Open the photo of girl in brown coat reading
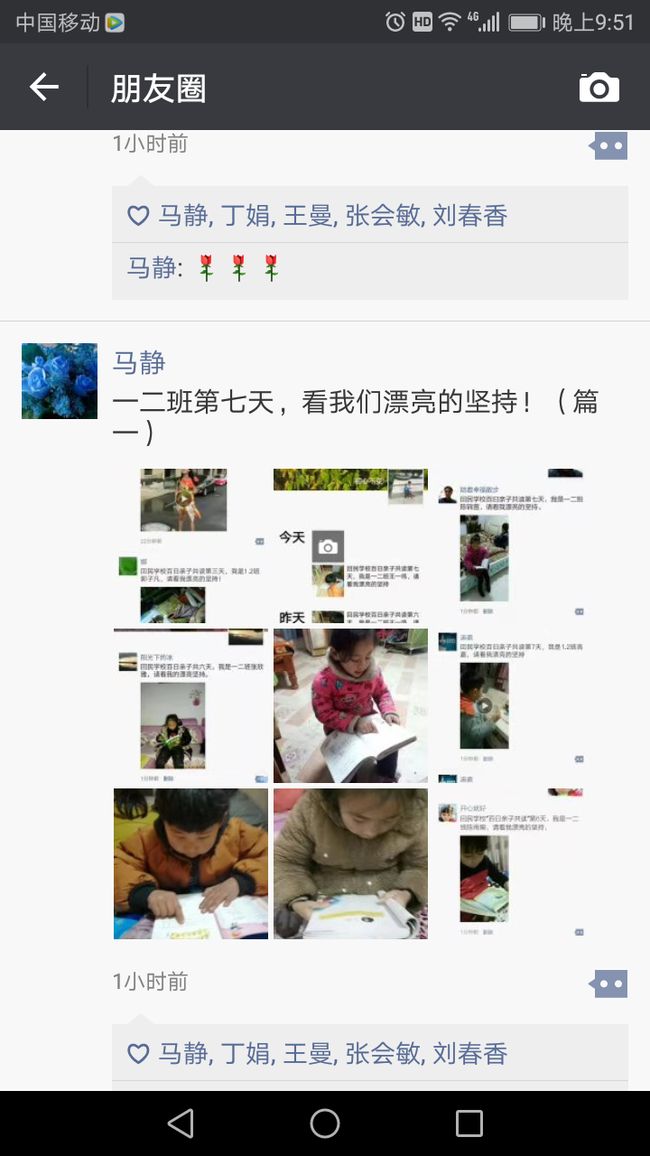650x1156 pixels. tap(351, 863)
